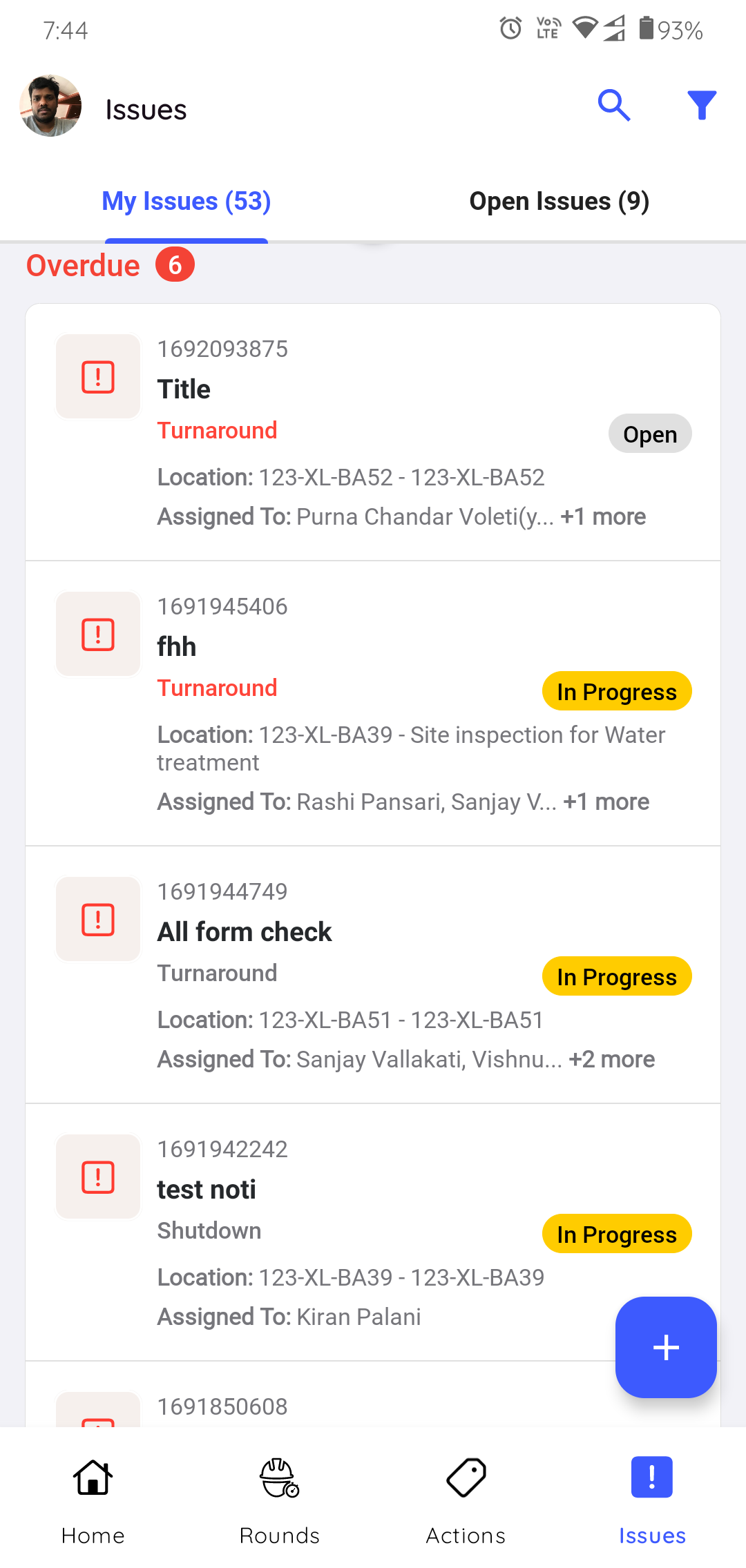Open the issues filter
The image size is (746, 1568).
[702, 106]
